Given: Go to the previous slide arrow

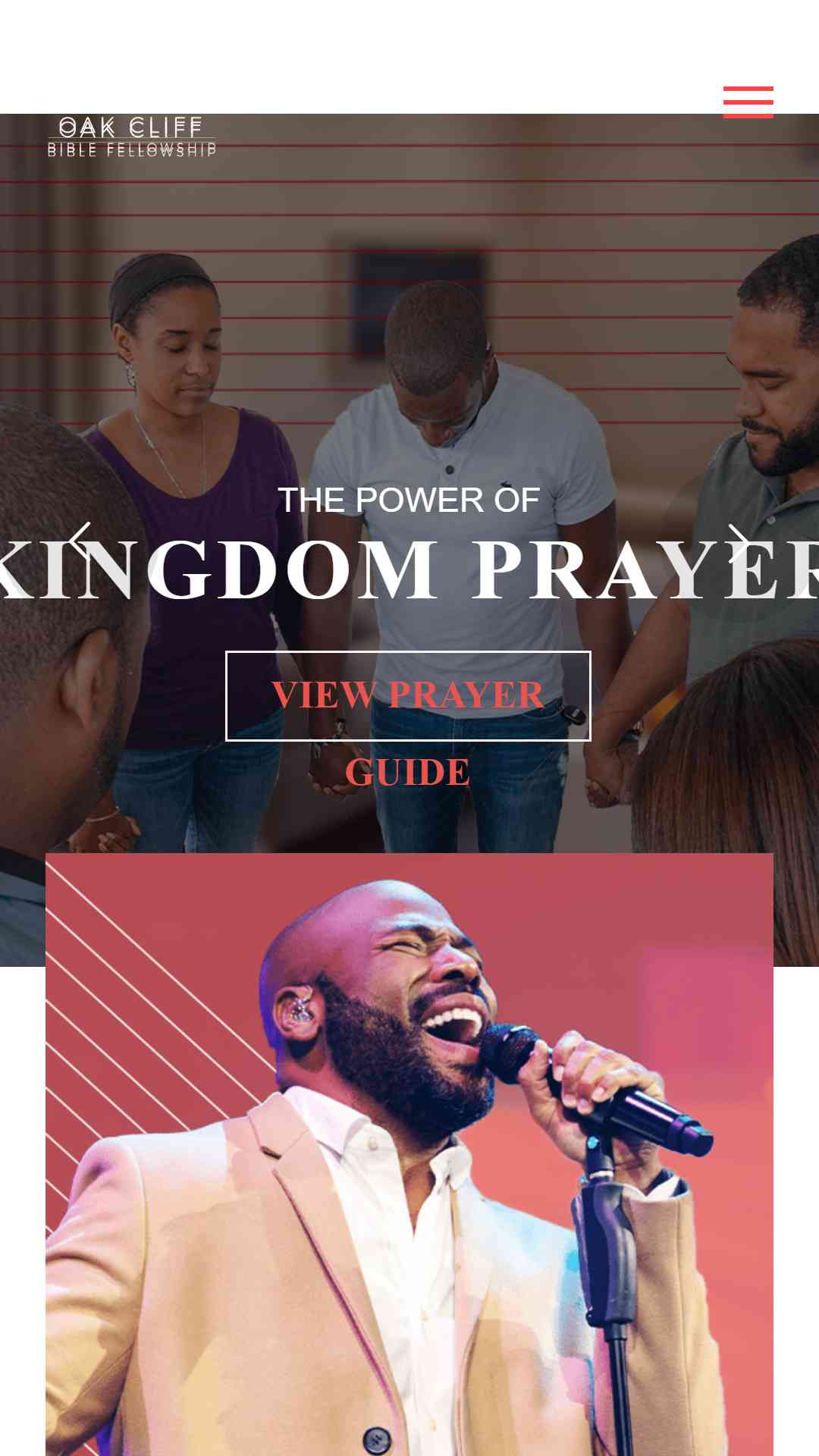Looking at the screenshot, I should 80,541.
